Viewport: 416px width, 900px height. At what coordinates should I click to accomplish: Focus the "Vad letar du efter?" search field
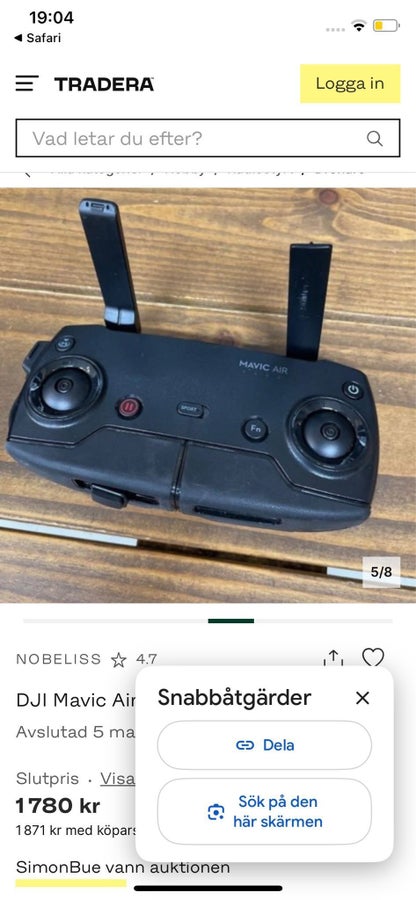click(208, 138)
